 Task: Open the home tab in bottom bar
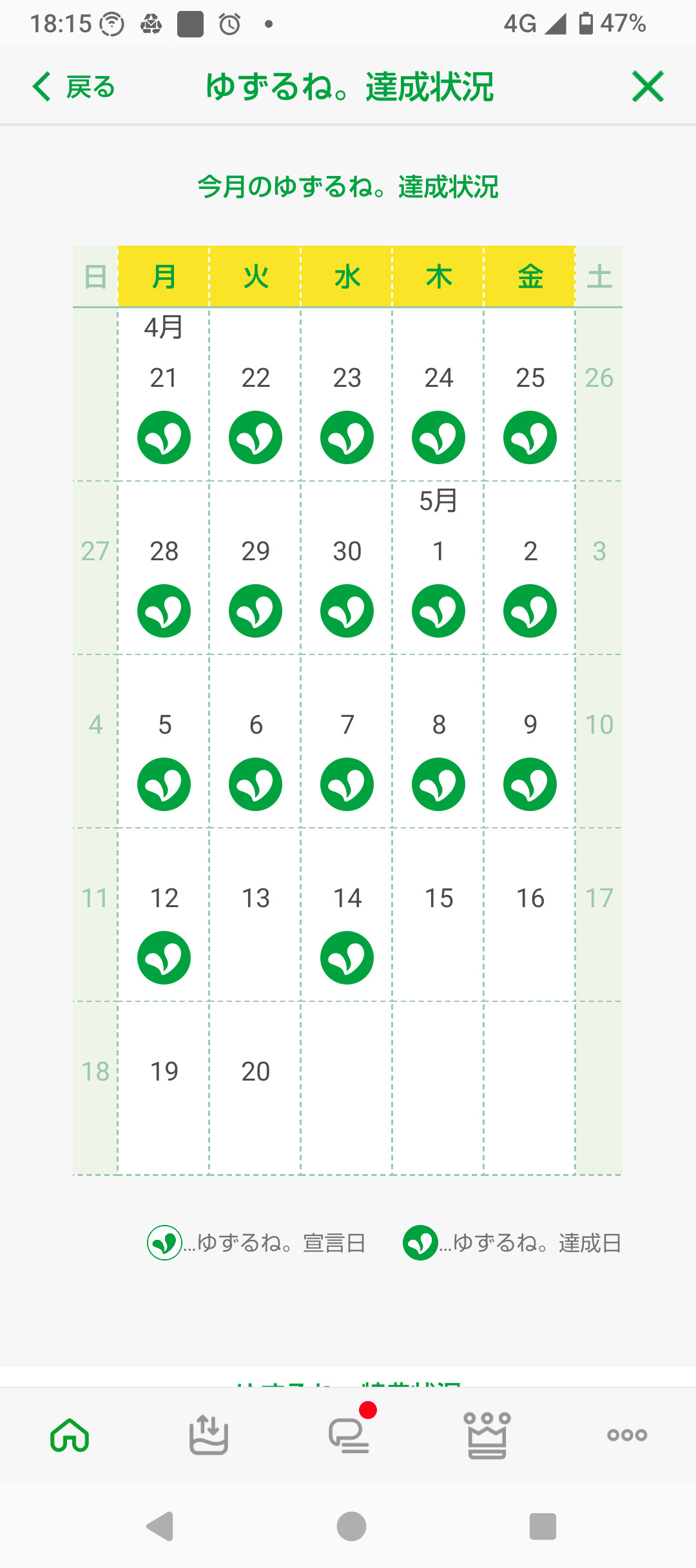pos(70,1435)
